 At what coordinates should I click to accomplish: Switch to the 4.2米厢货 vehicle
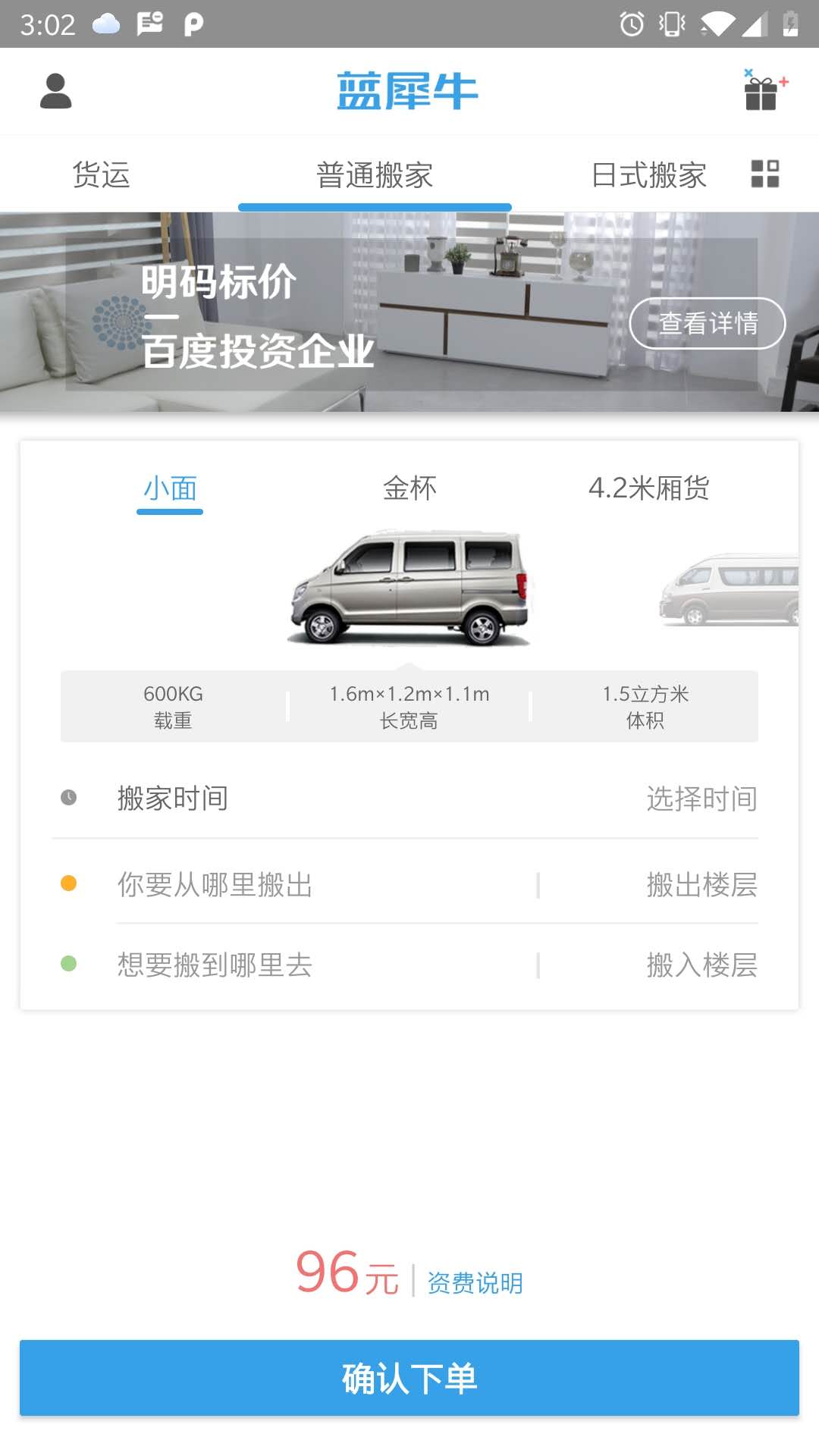(648, 488)
